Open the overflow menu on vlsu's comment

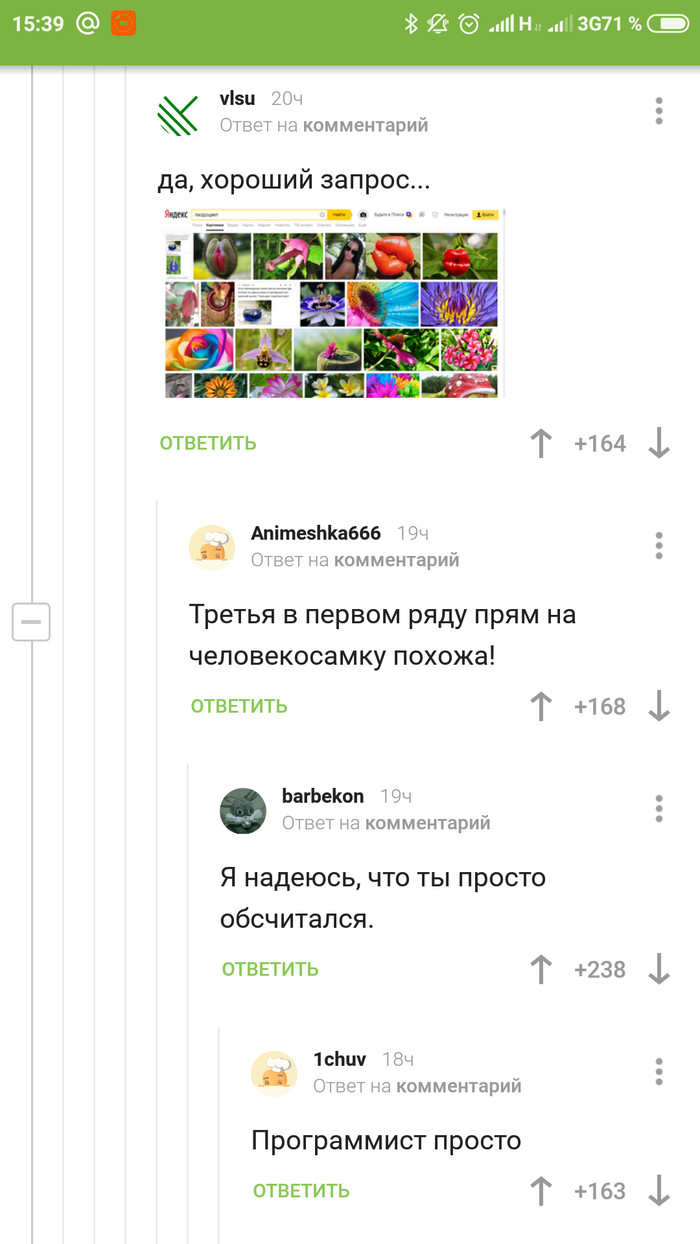pyautogui.click(x=659, y=111)
